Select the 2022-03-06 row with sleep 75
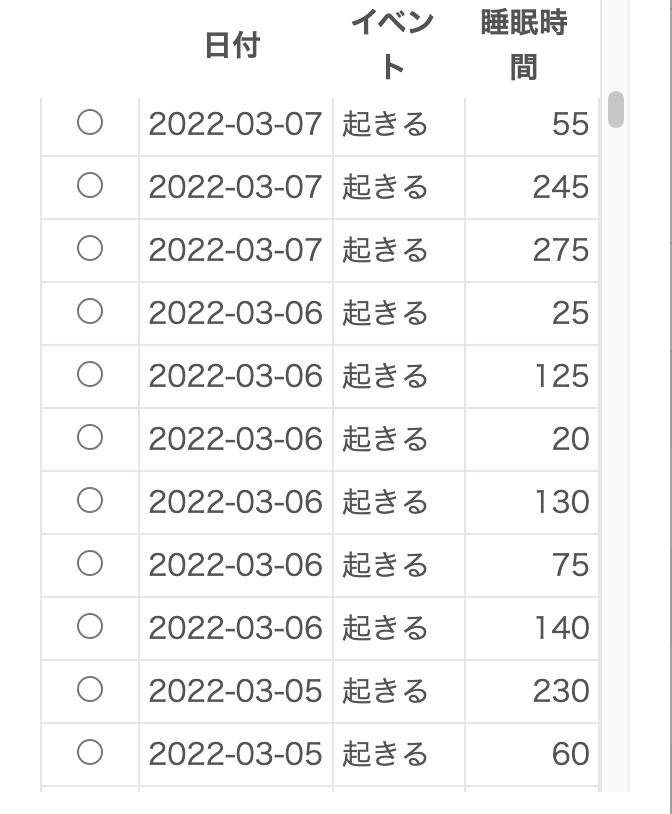 pos(90,564)
